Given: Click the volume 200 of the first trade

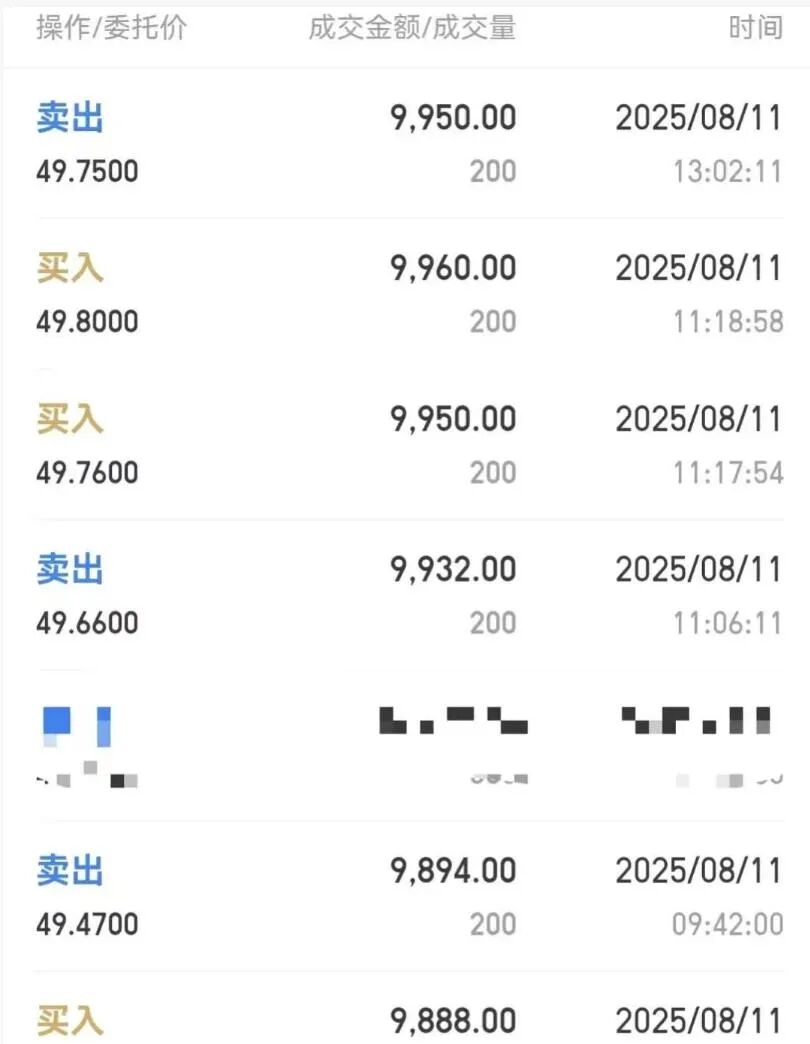Looking at the screenshot, I should coord(492,171).
